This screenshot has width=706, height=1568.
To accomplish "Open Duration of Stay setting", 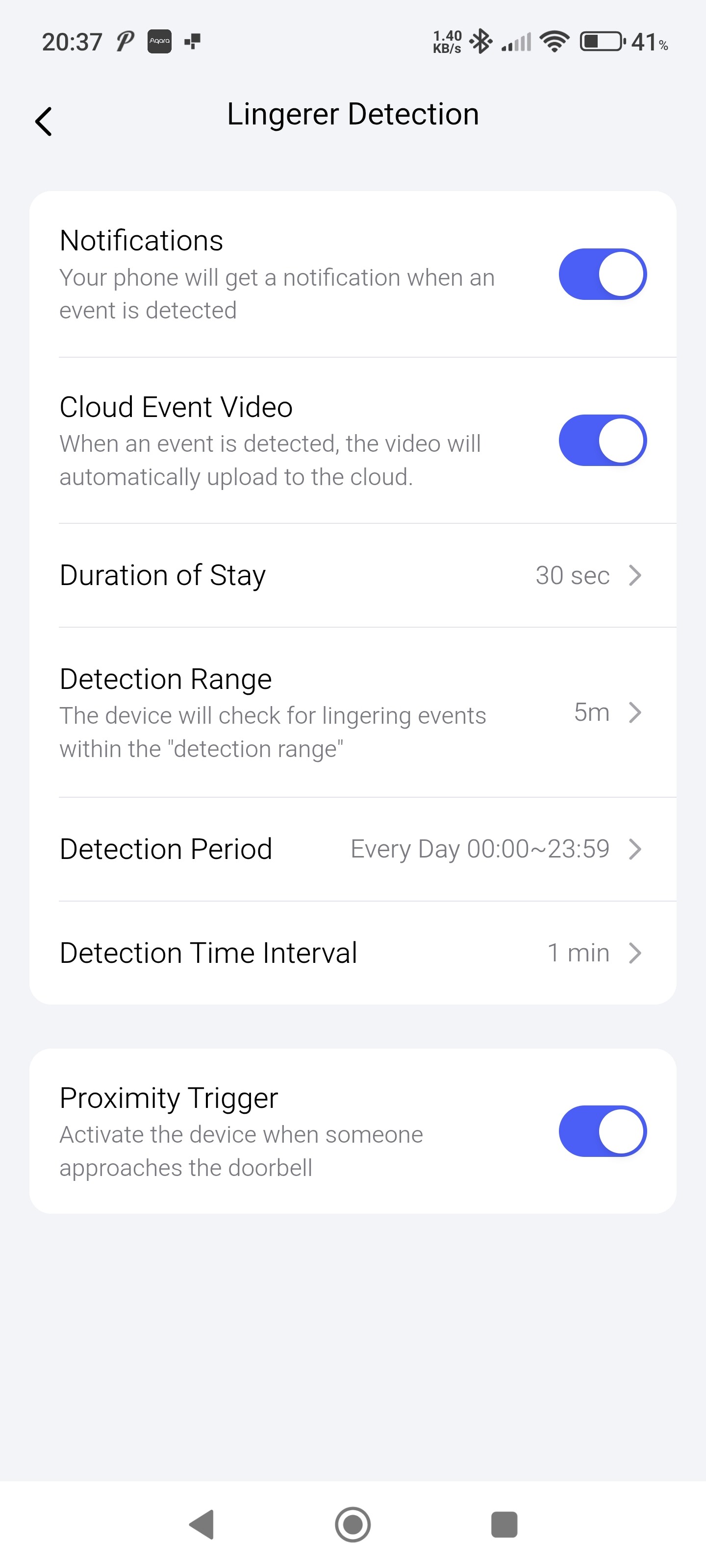I will point(352,575).
